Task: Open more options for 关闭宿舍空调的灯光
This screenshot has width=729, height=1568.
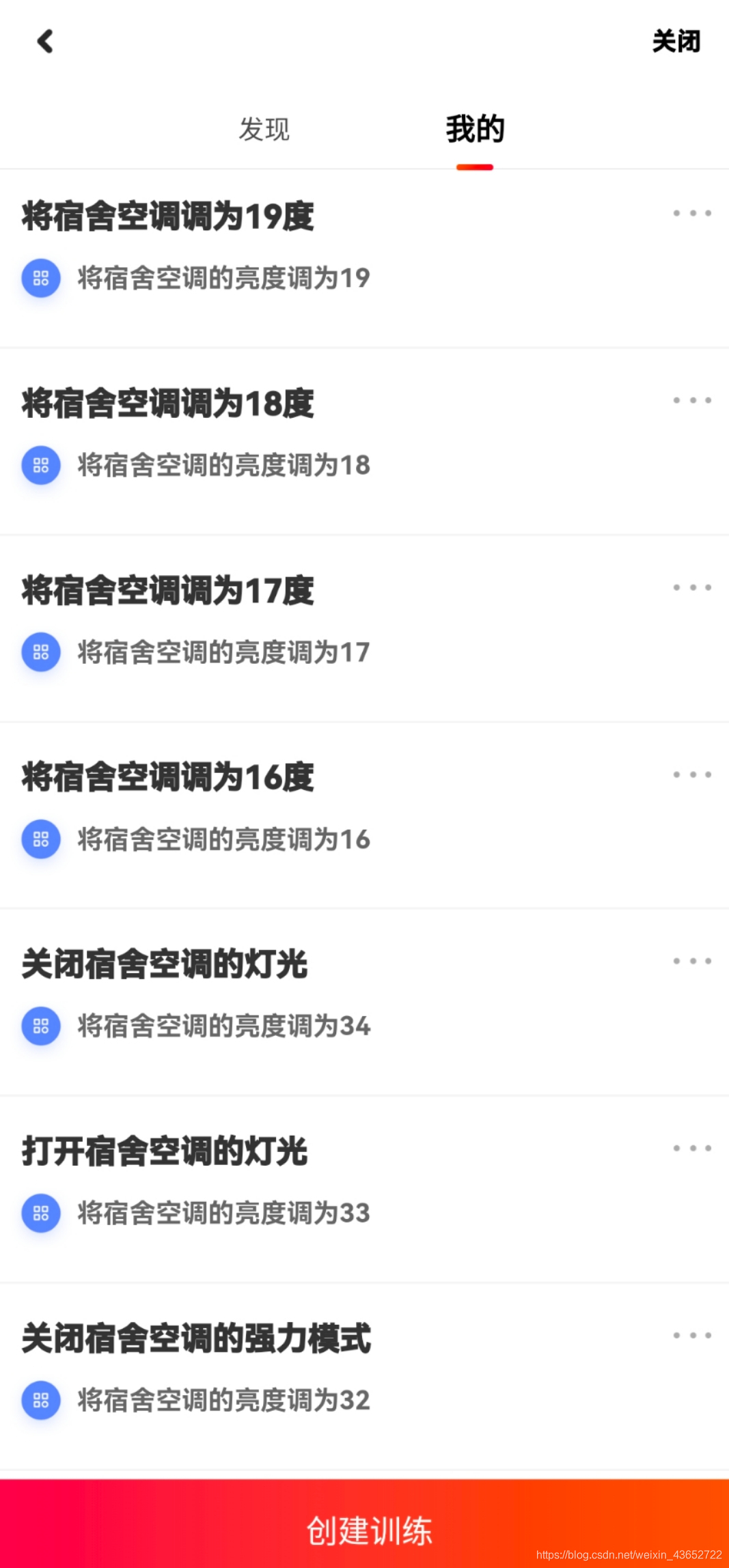Action: (x=691, y=961)
